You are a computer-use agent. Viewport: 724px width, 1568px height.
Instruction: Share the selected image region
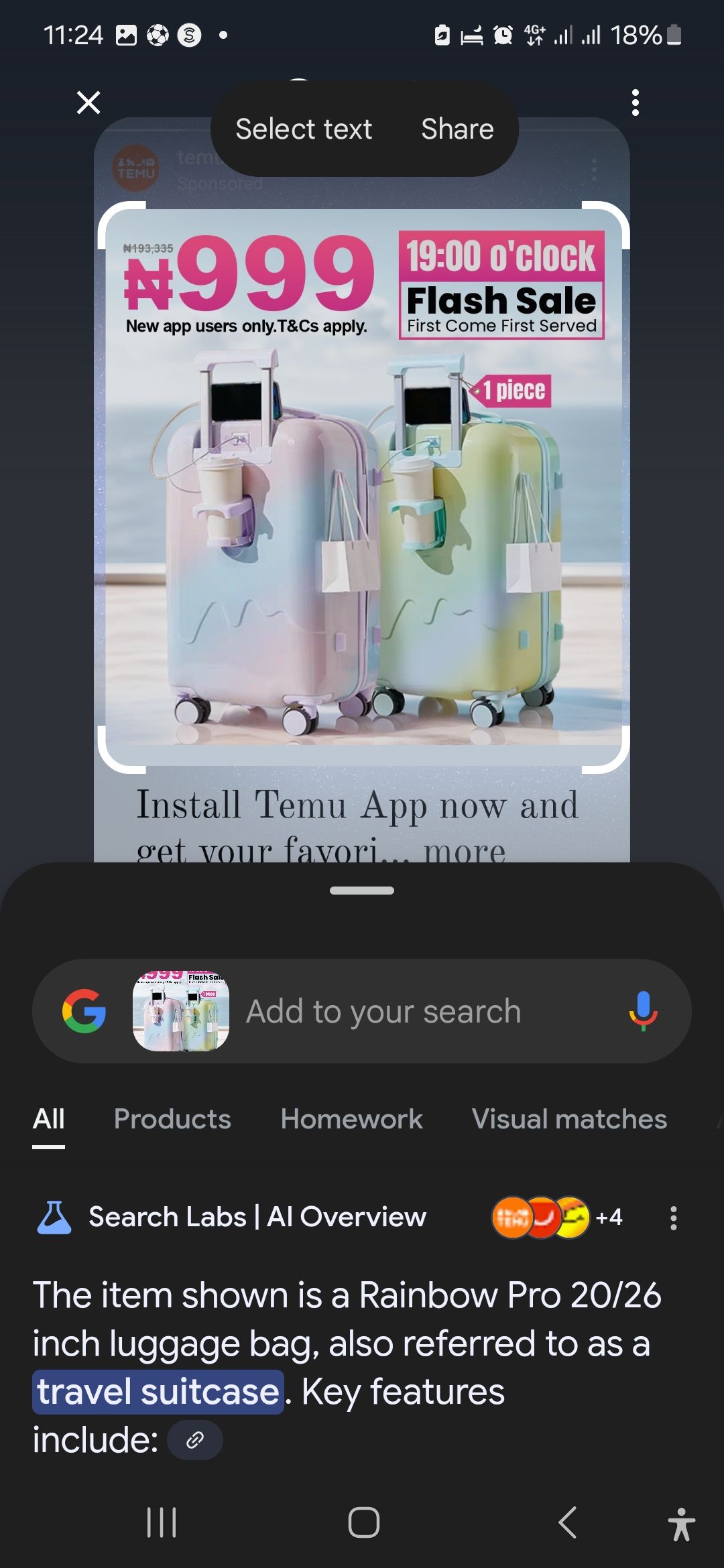pos(457,129)
